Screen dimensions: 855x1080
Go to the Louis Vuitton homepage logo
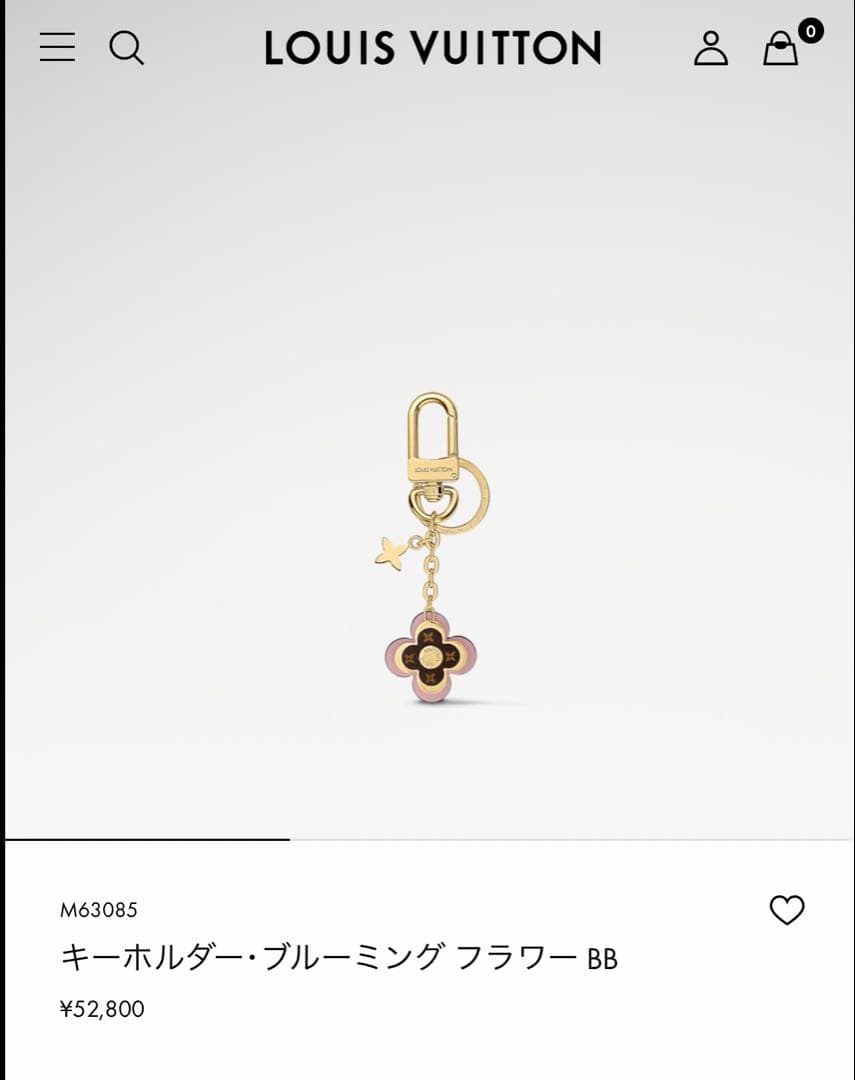pyautogui.click(x=432, y=48)
